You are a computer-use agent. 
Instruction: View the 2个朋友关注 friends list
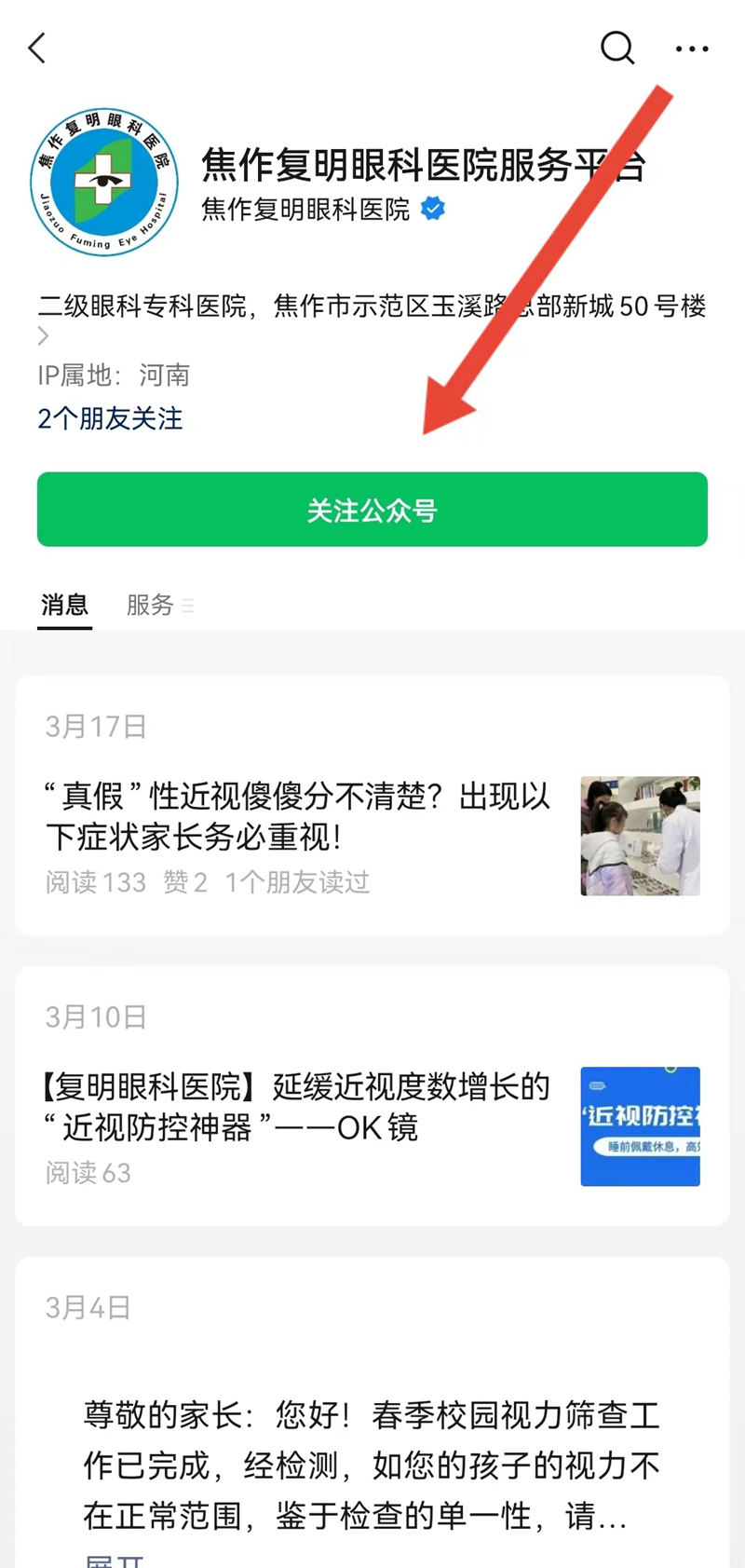110,418
